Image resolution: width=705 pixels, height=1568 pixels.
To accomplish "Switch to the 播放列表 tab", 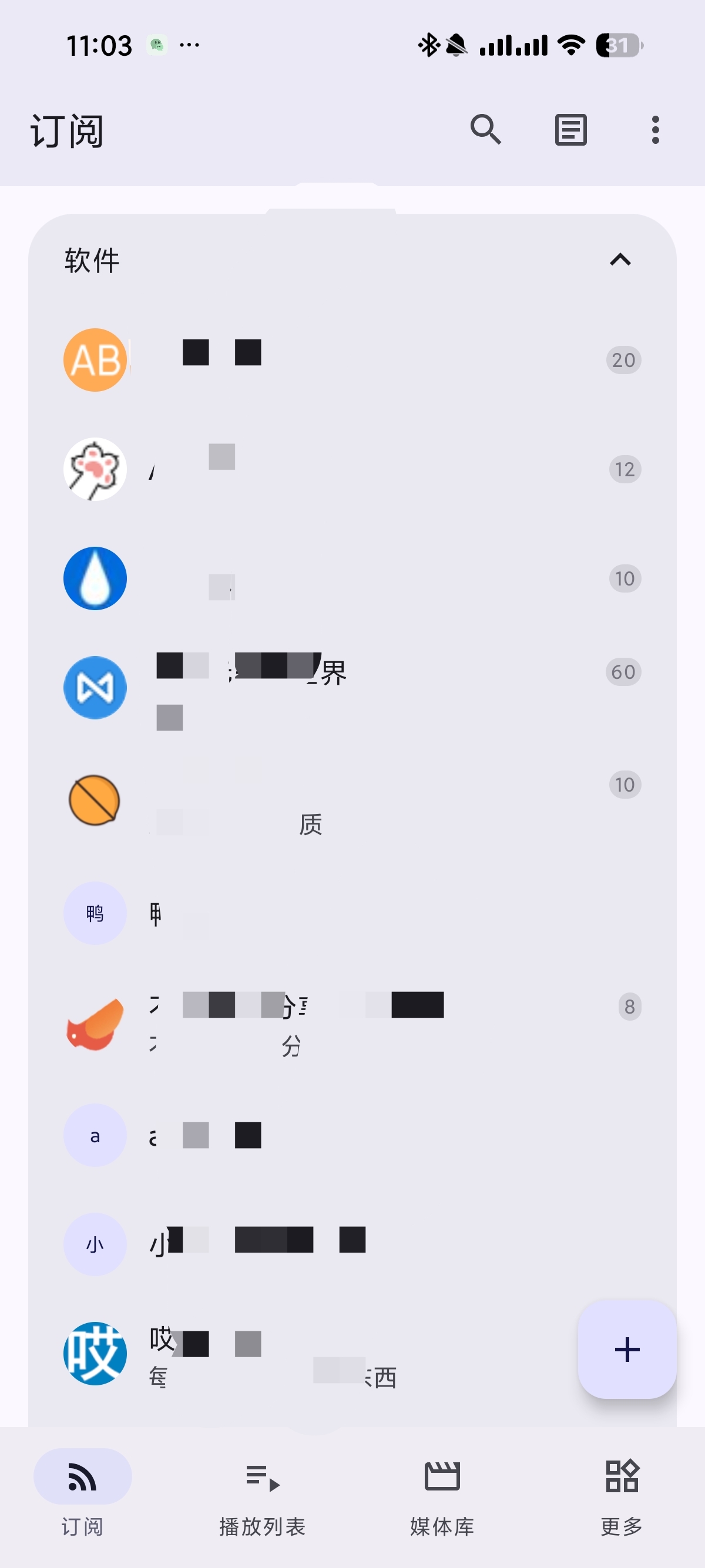I will (x=263, y=1490).
